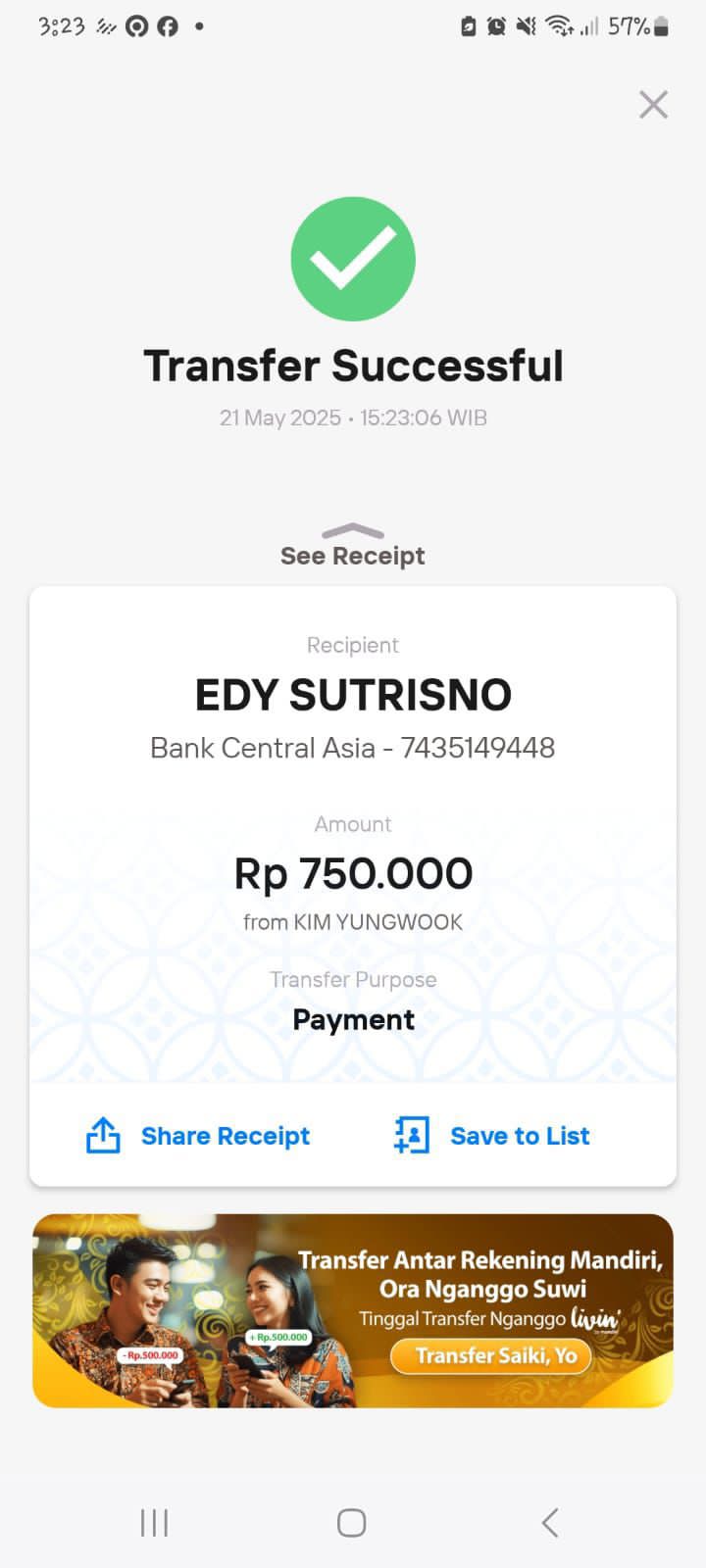Go to the phone's home screen
The image size is (706, 1568).
351,1522
